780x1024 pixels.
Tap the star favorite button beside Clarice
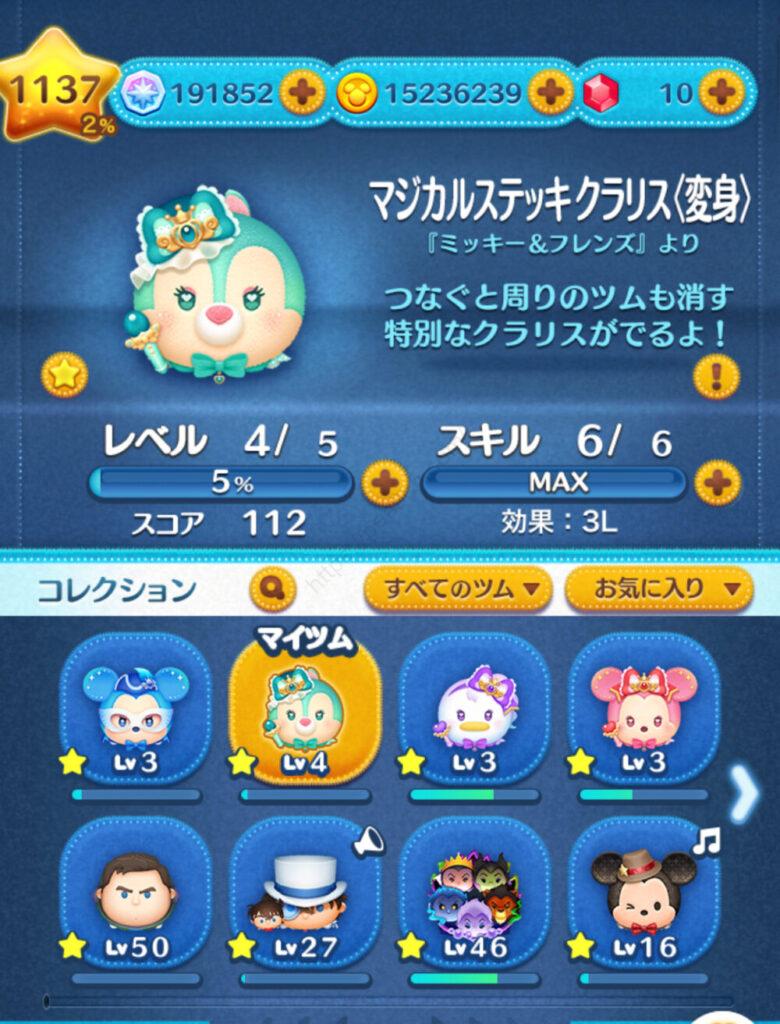point(64,376)
